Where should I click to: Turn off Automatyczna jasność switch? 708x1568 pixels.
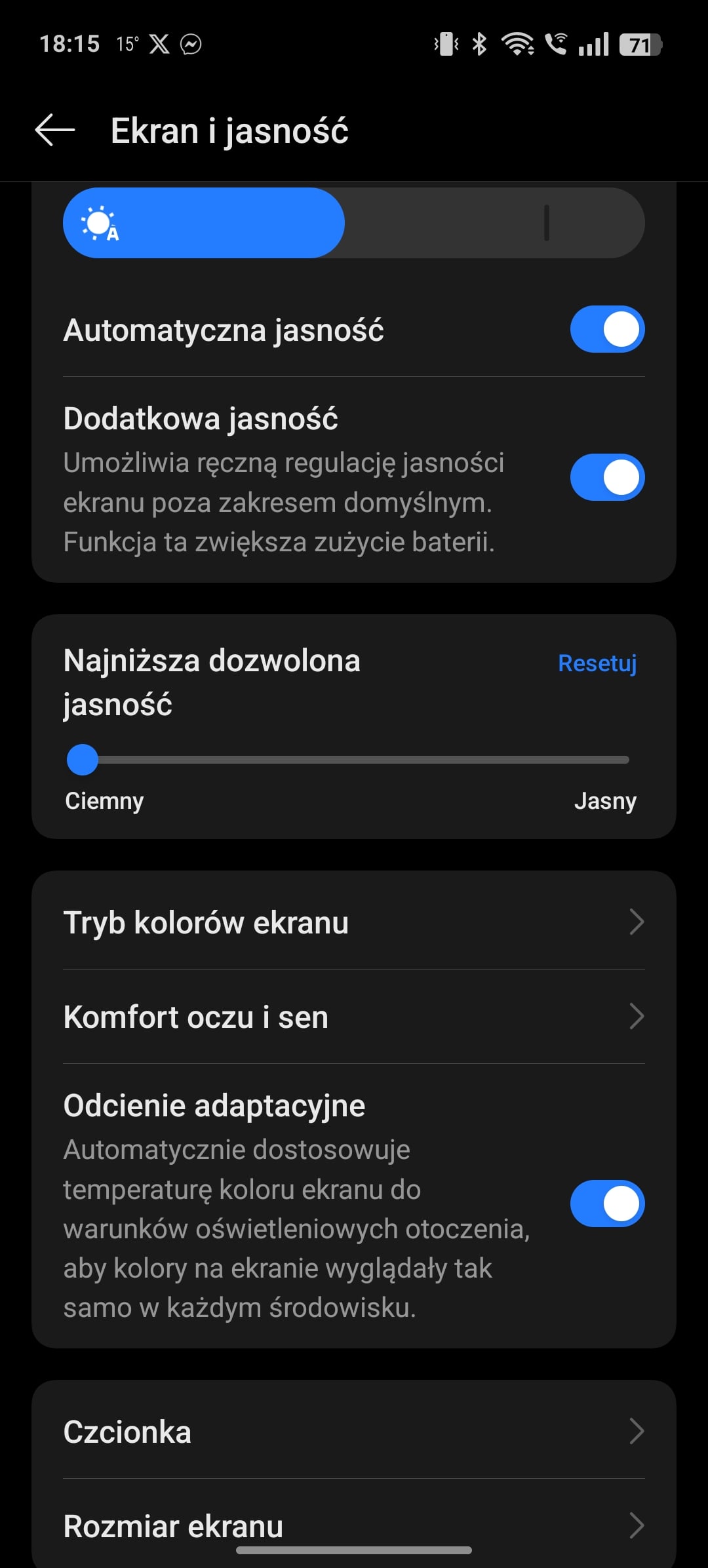(x=607, y=329)
